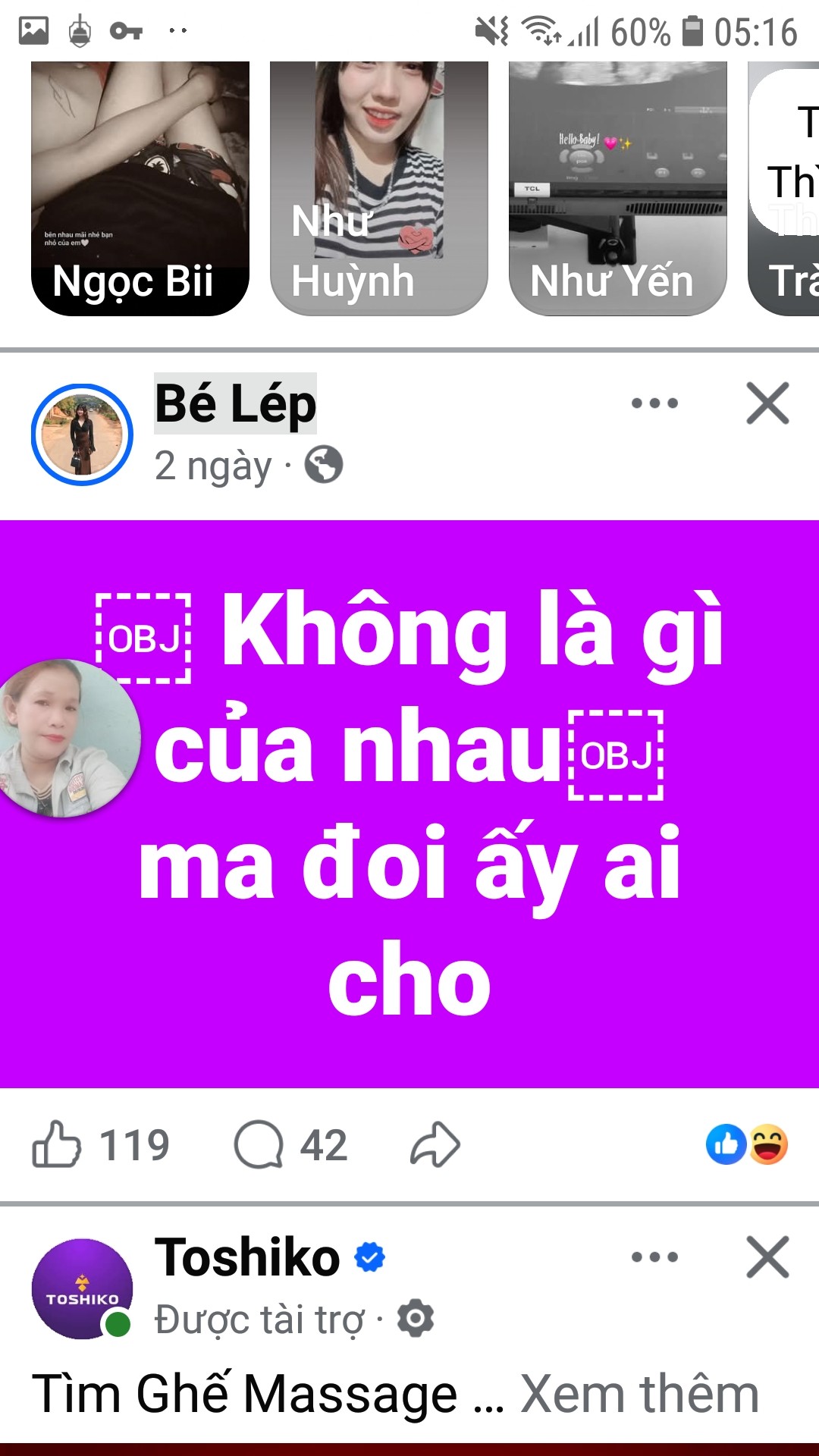
Task: View reactions on Bé Lép's post
Action: tap(747, 1144)
